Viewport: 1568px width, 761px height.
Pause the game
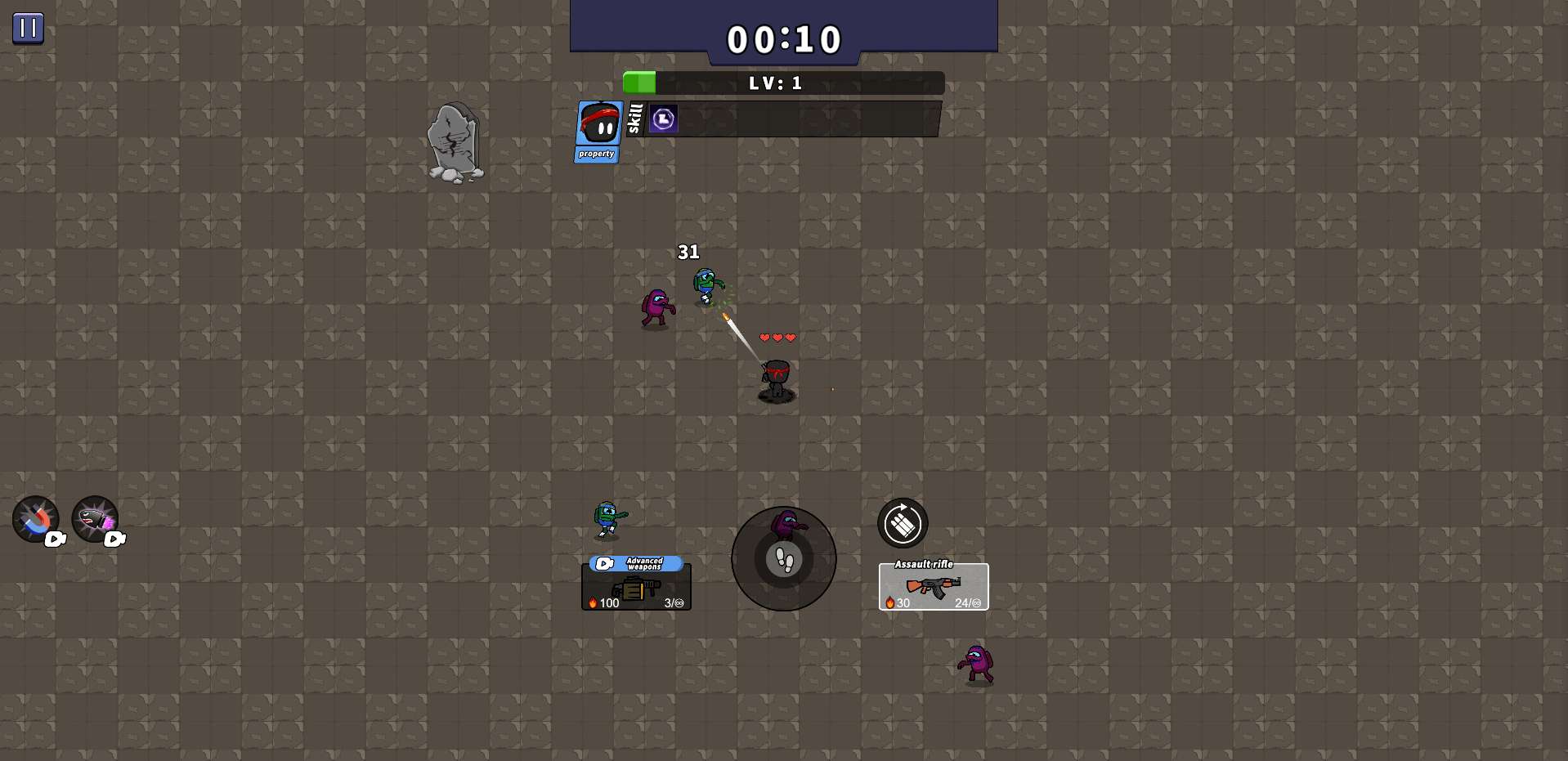click(28, 29)
